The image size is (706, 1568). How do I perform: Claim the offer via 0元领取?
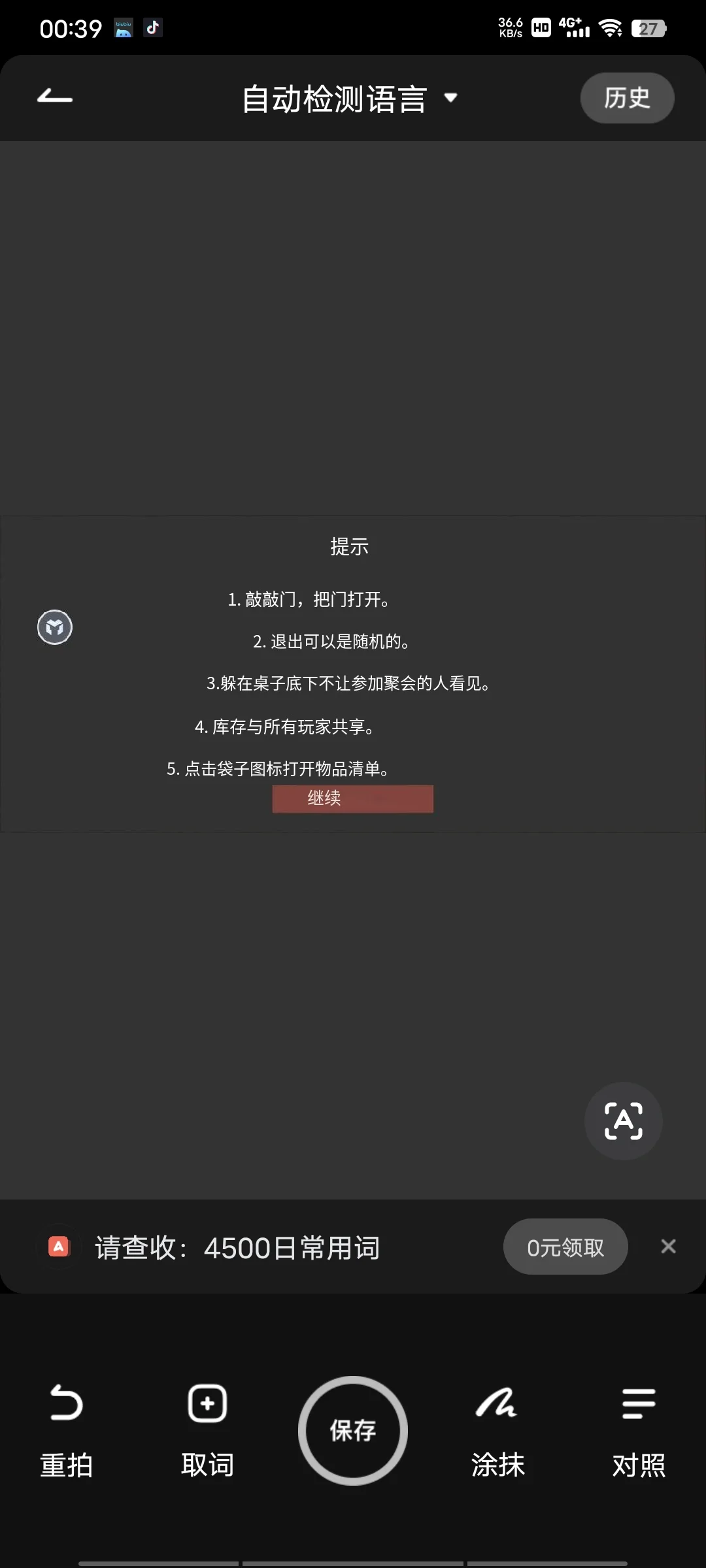click(x=565, y=1247)
